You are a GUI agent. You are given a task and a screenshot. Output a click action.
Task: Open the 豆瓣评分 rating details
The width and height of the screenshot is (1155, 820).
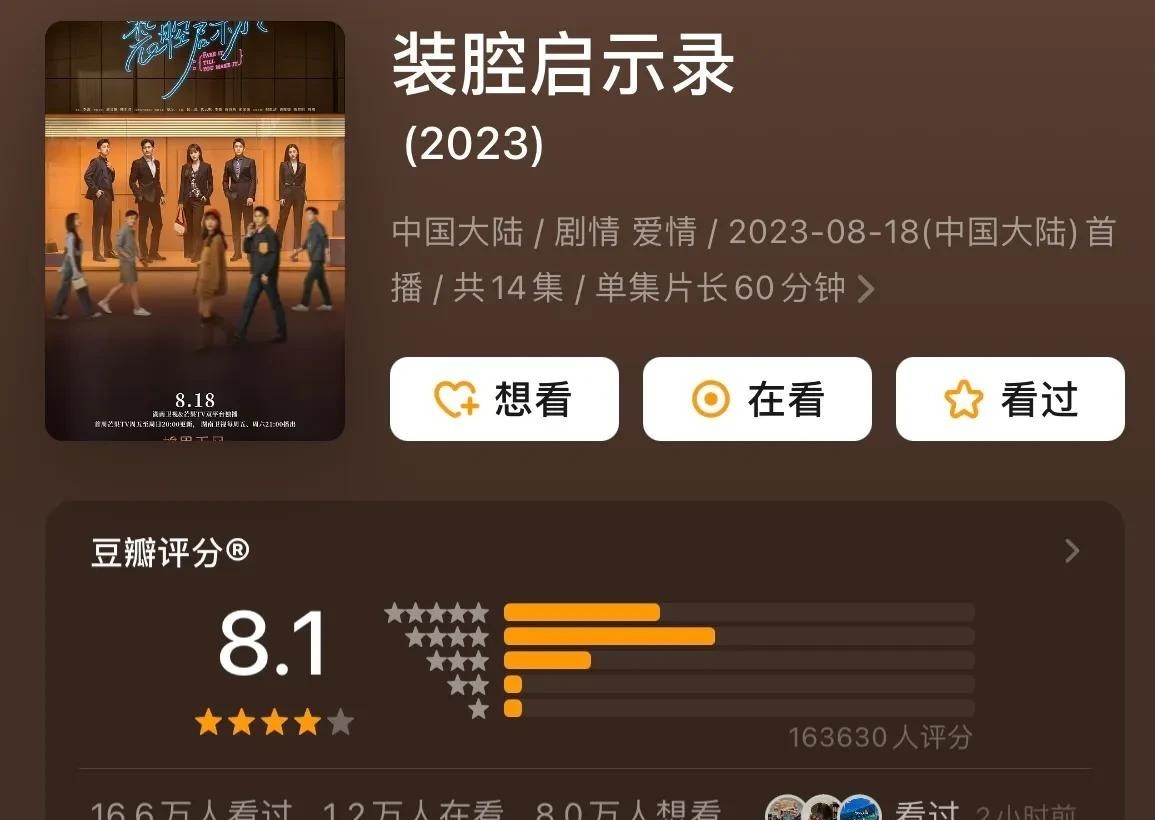click(1072, 551)
